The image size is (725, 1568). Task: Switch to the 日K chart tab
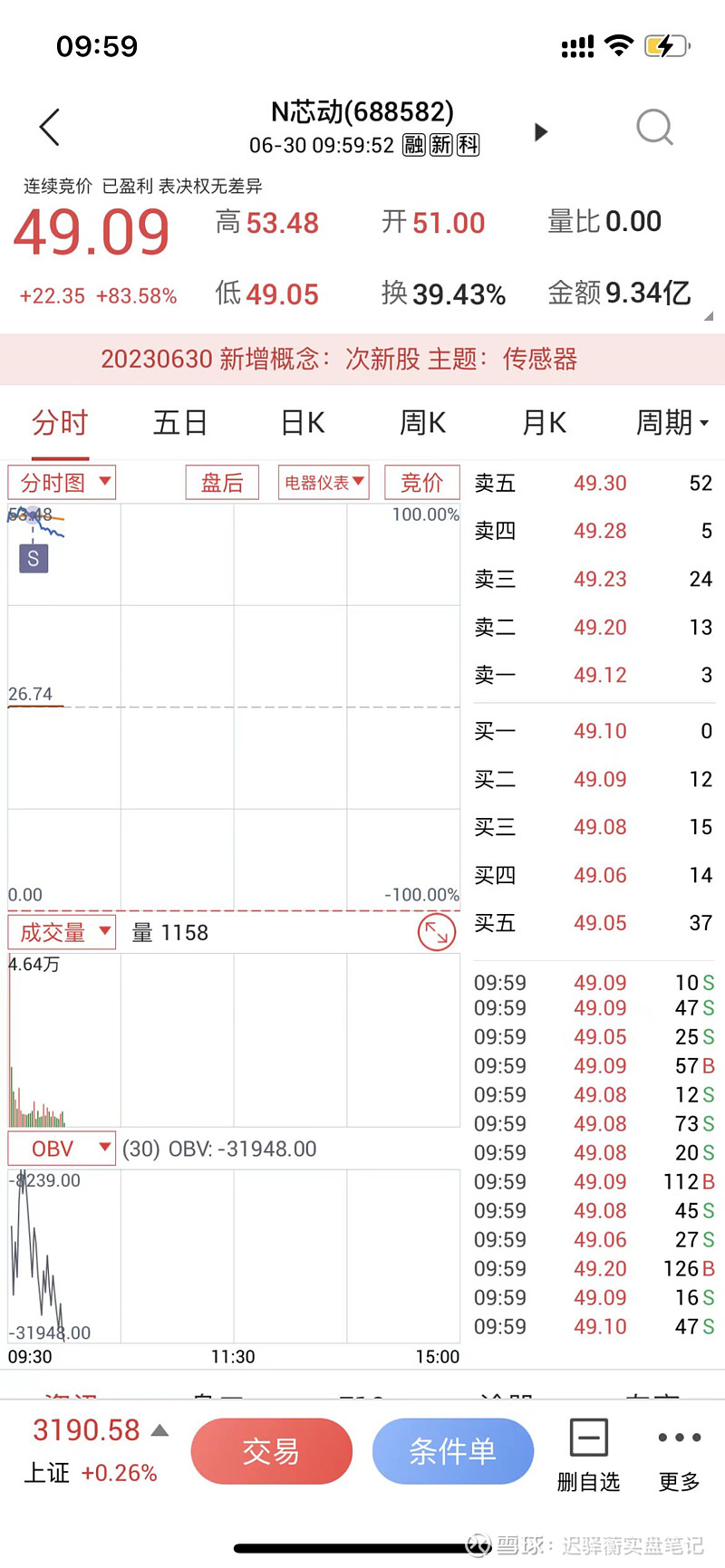(302, 422)
